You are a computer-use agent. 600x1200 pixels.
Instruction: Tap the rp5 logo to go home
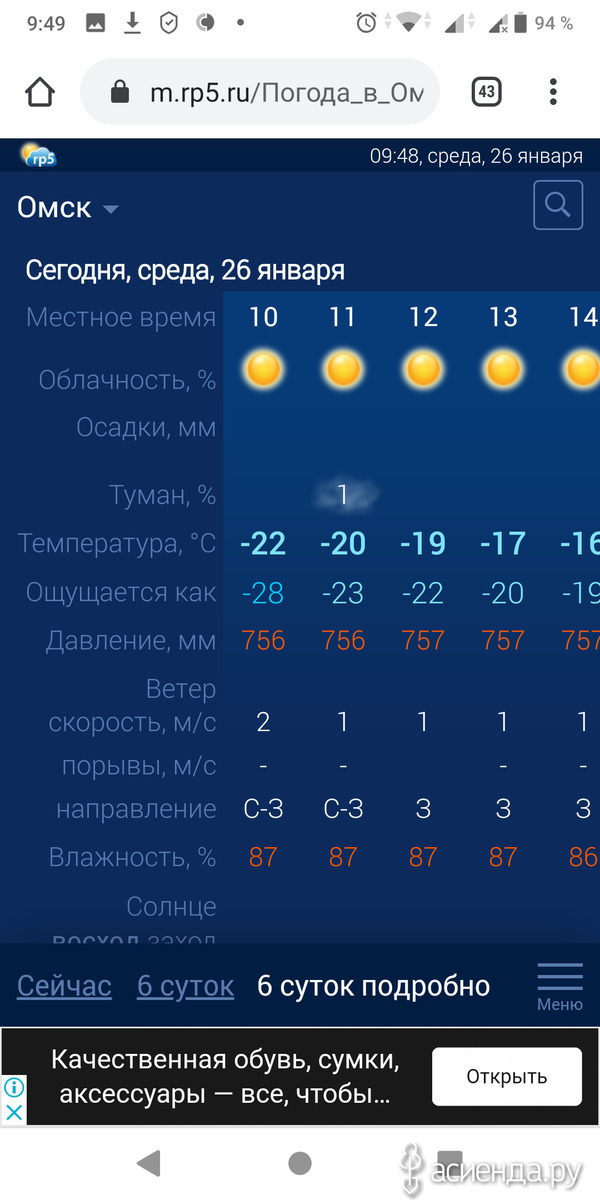pos(39,155)
